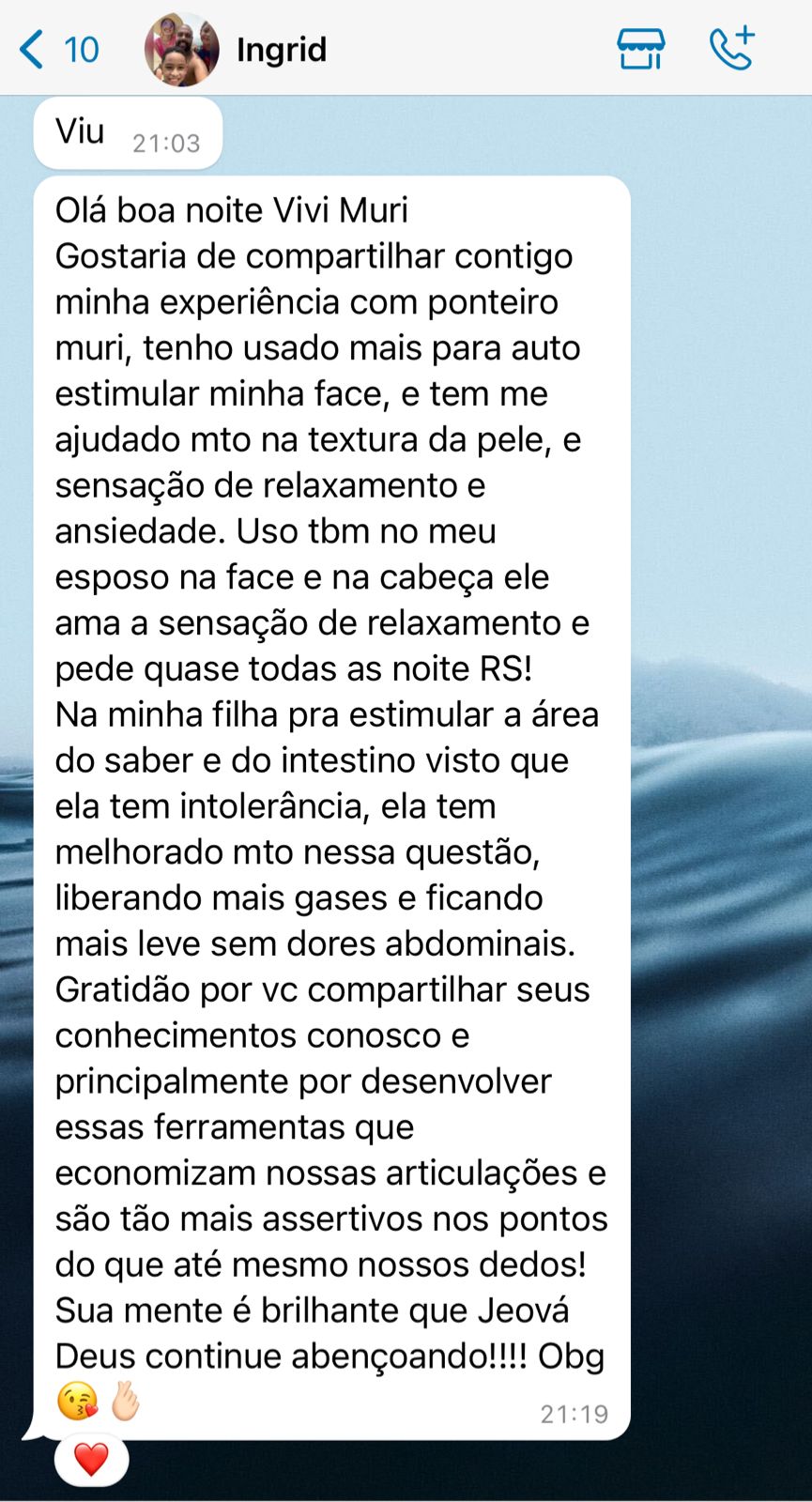Viewport: 812px width, 1502px height.
Task: Tap the heart reaction under the message
Action: click(91, 1460)
